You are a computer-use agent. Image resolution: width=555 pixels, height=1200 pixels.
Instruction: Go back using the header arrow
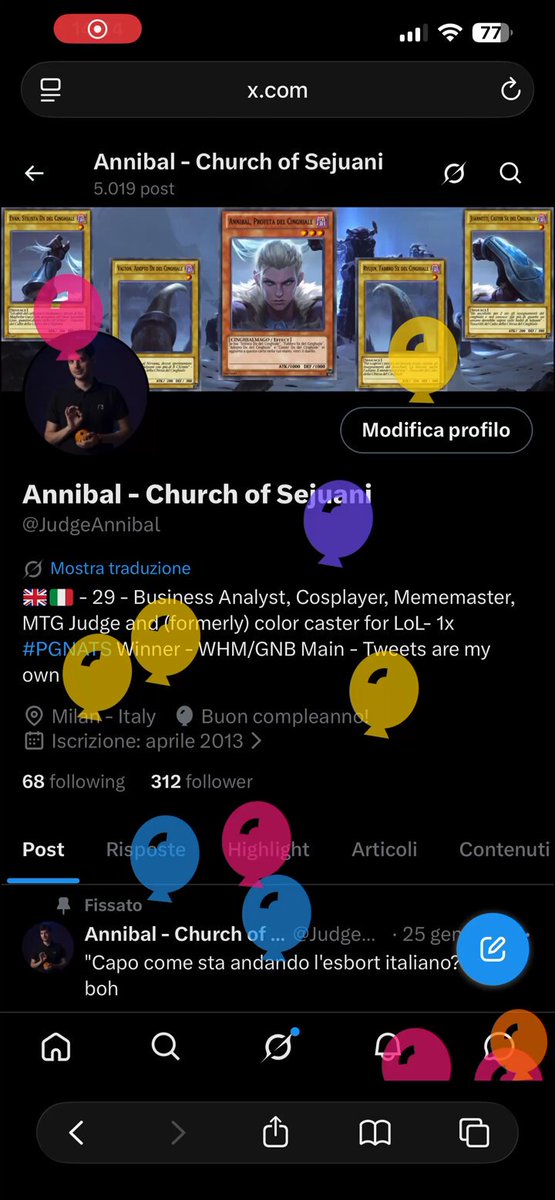[x=34, y=173]
